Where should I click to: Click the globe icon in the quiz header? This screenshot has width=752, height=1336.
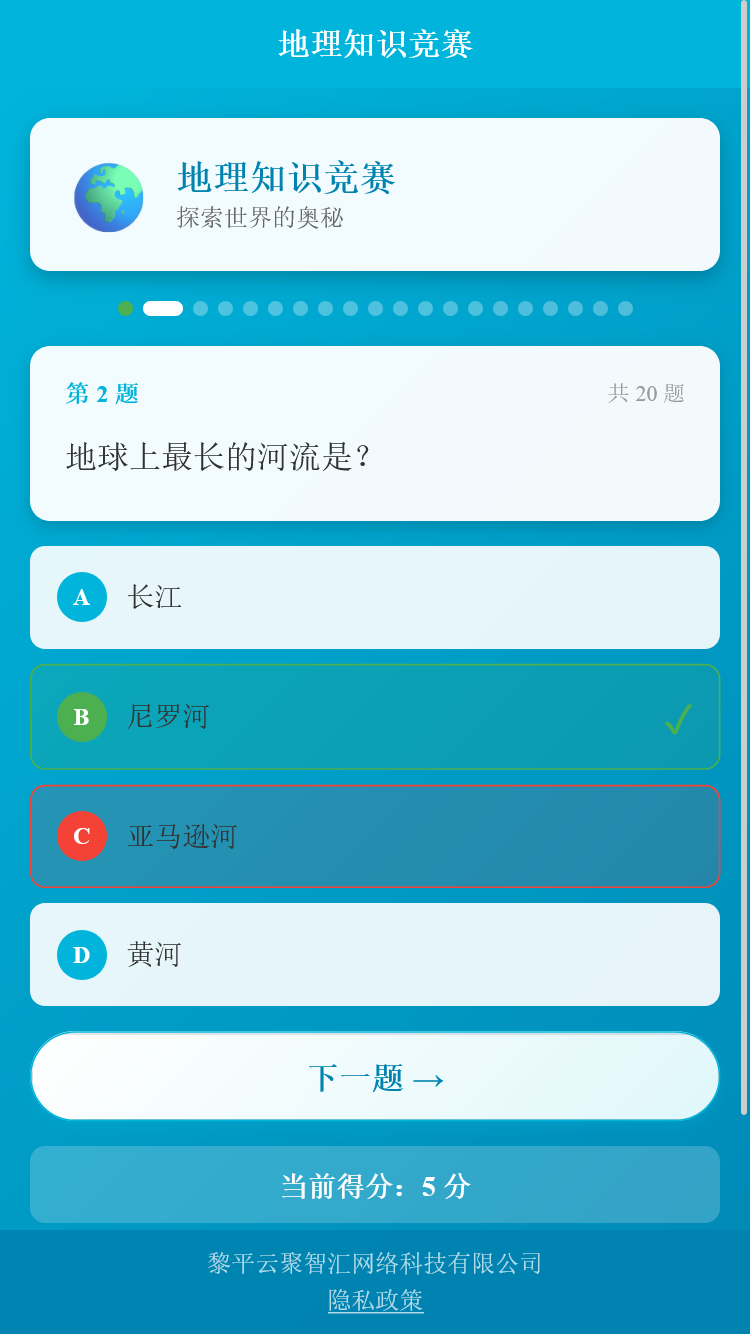pos(109,196)
